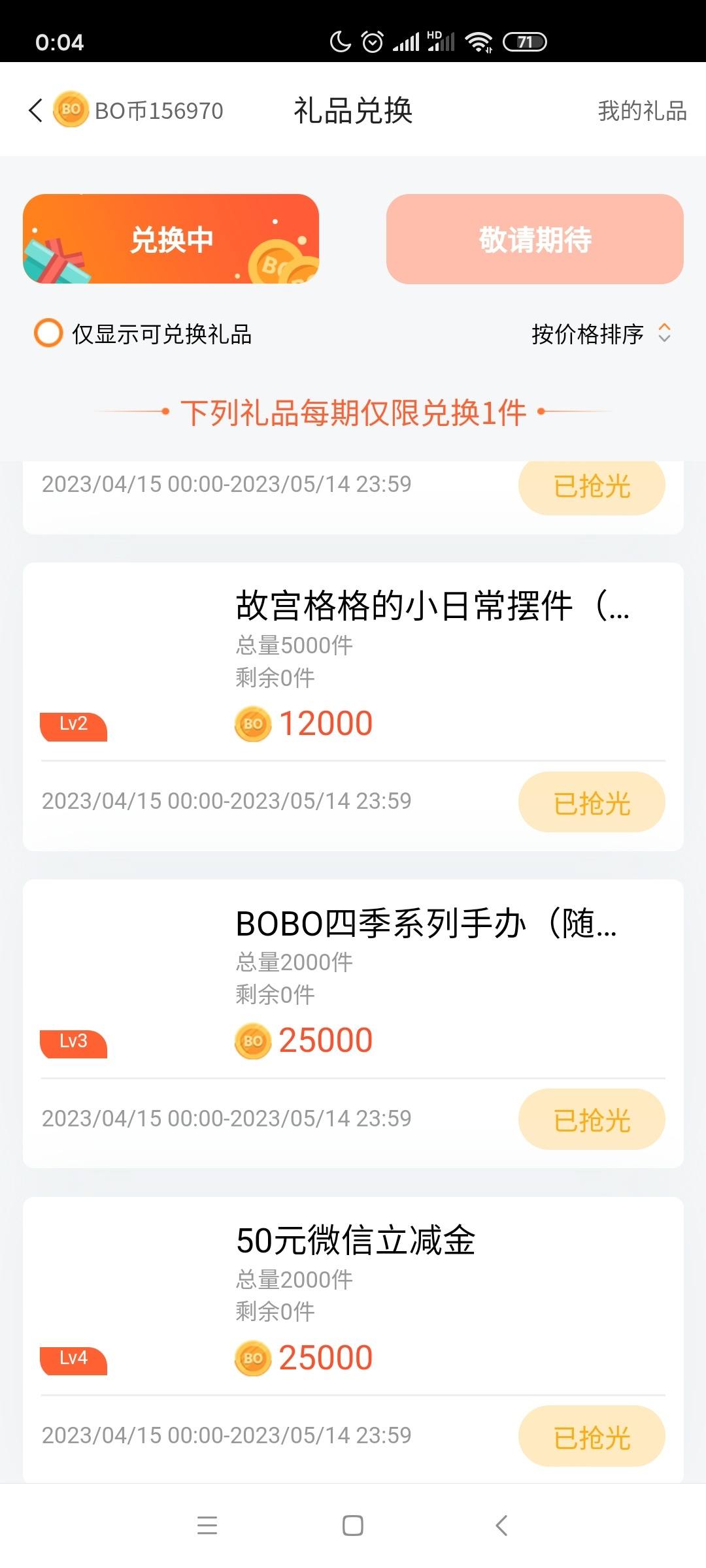Tap the system home button
The height and width of the screenshot is (1568, 706).
click(353, 1526)
